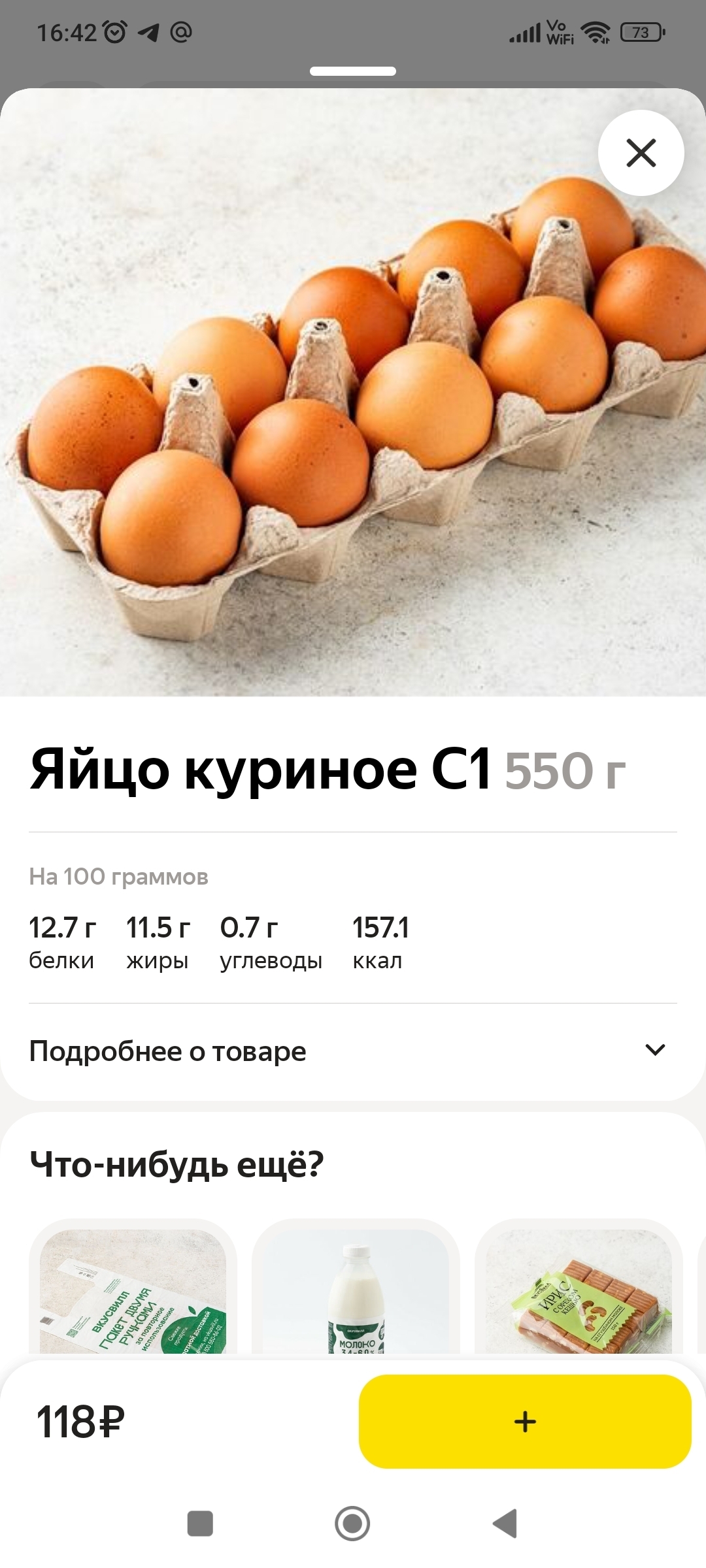Go to the home screen

click(352, 1524)
